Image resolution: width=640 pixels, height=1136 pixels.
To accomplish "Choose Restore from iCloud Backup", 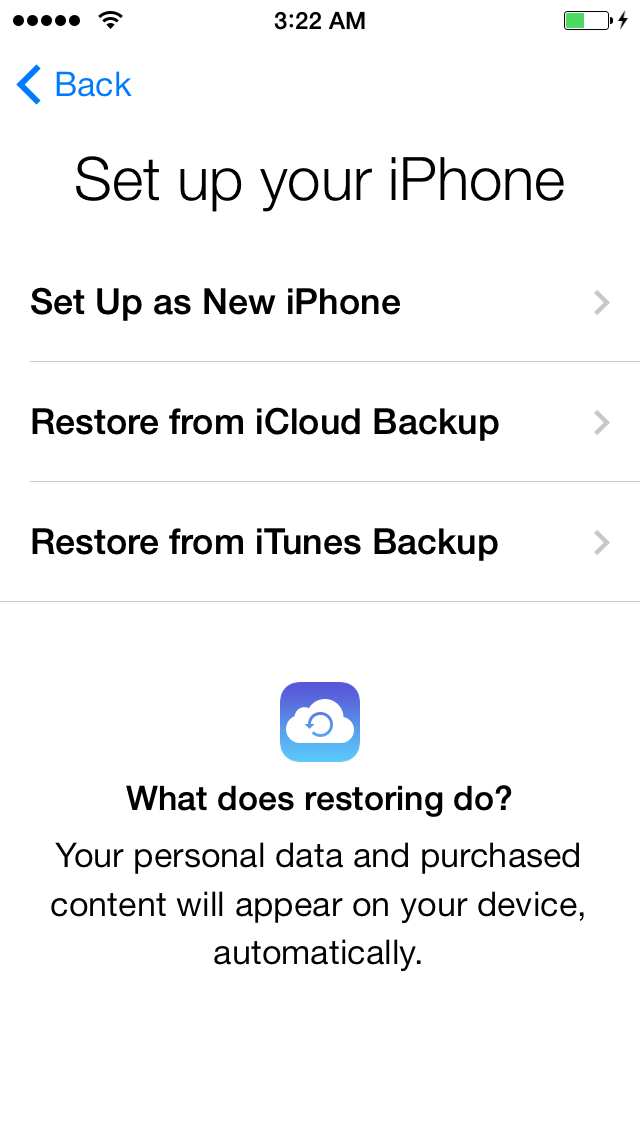I will (320, 422).
